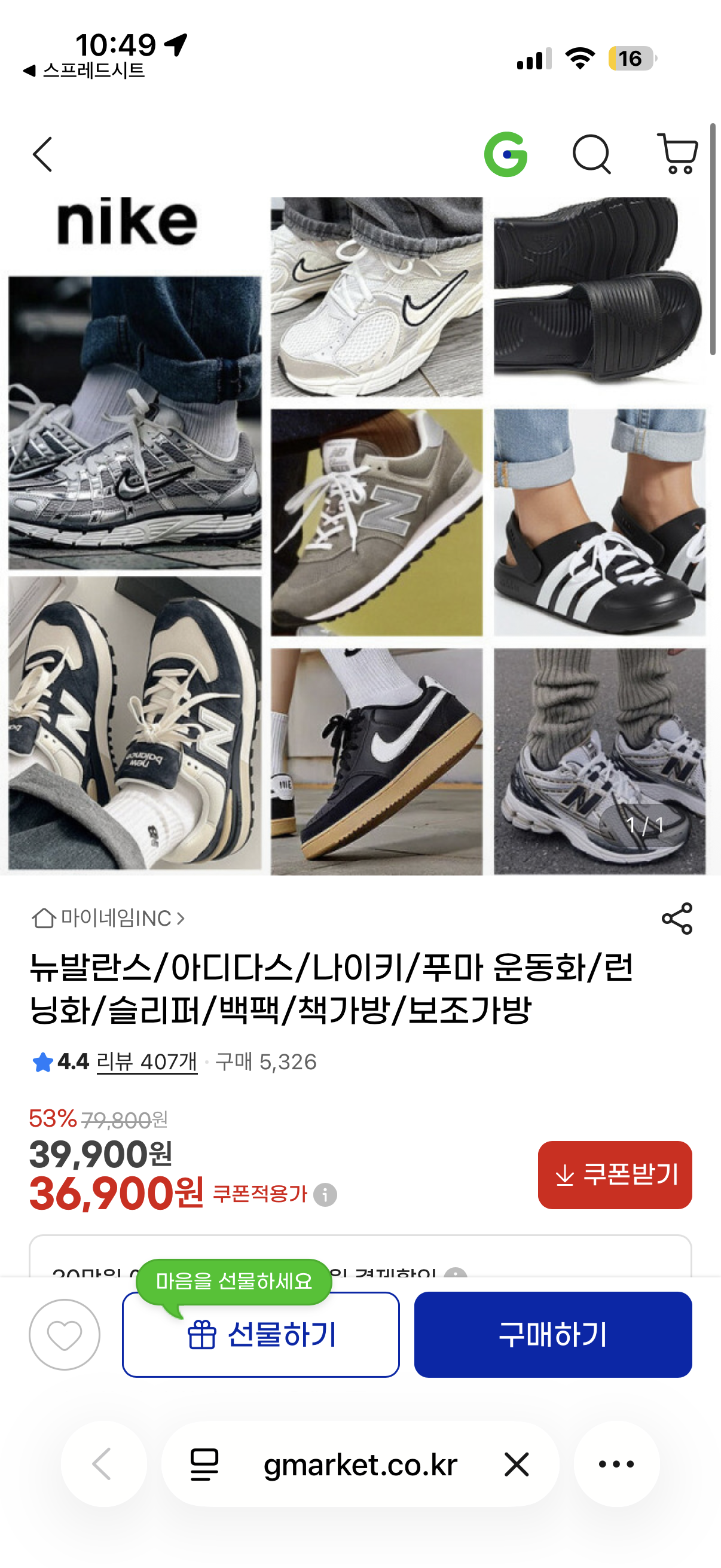
Task: Show info about 쿠폰적용가
Action: pos(325,1194)
